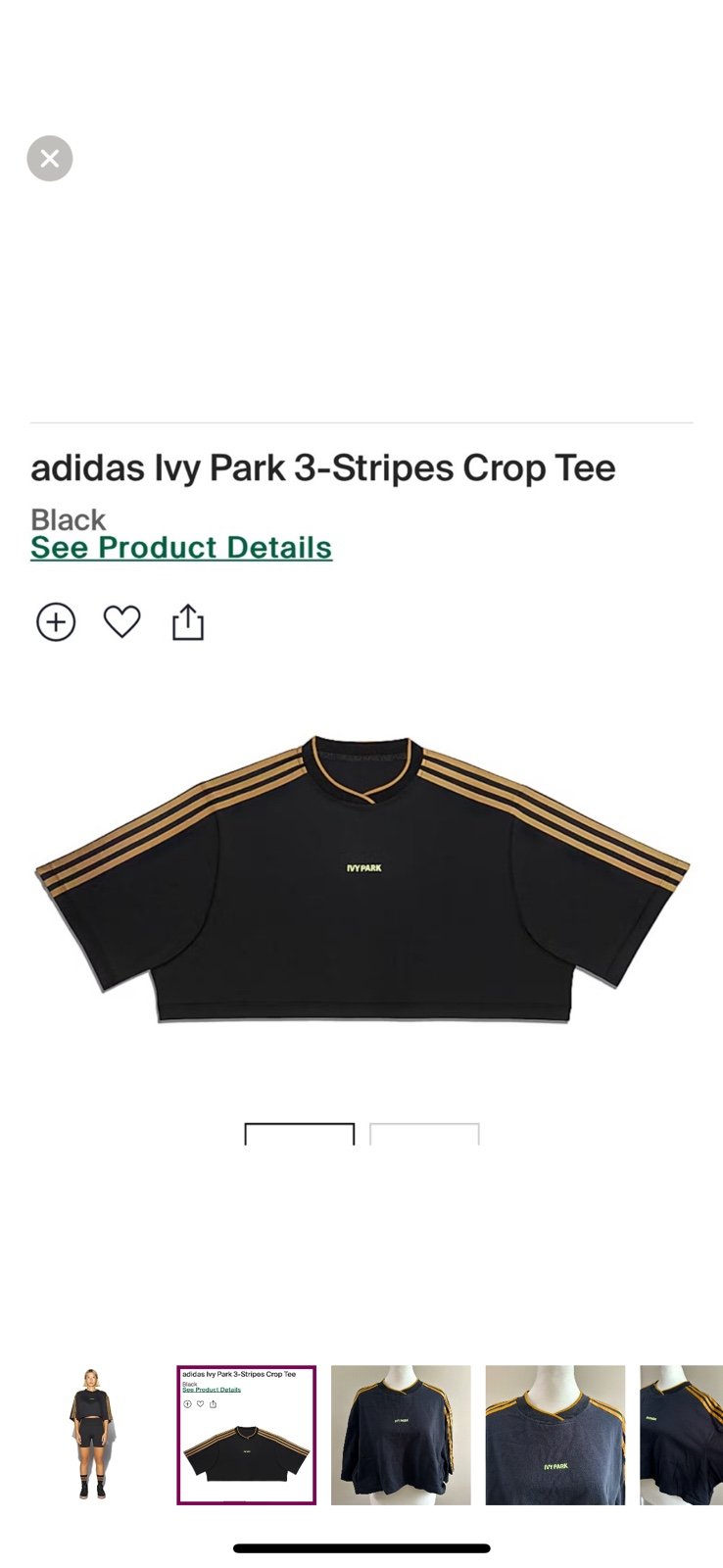
Task: View the full tee on mannequin thumbnail
Action: tap(401, 1435)
